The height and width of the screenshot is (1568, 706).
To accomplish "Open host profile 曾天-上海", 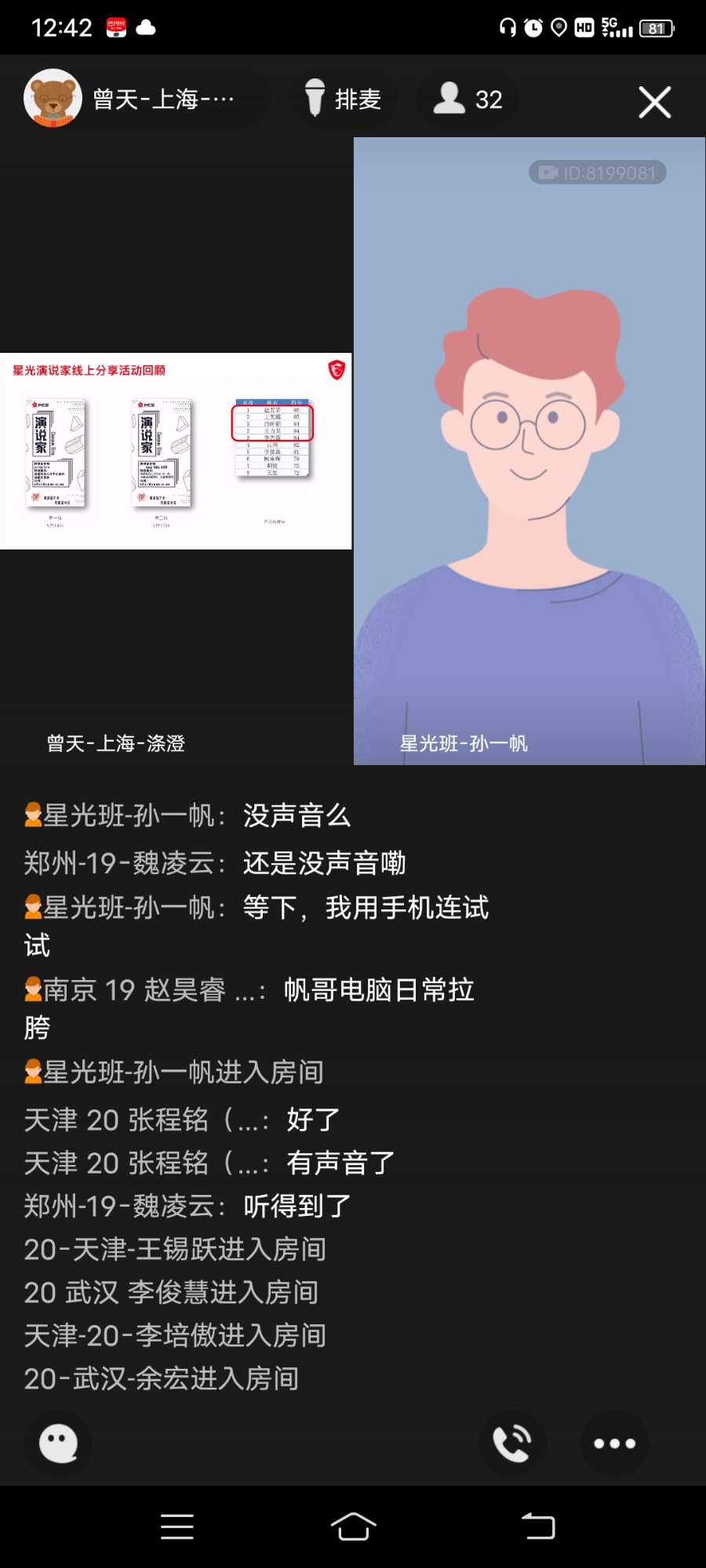I will [129, 100].
